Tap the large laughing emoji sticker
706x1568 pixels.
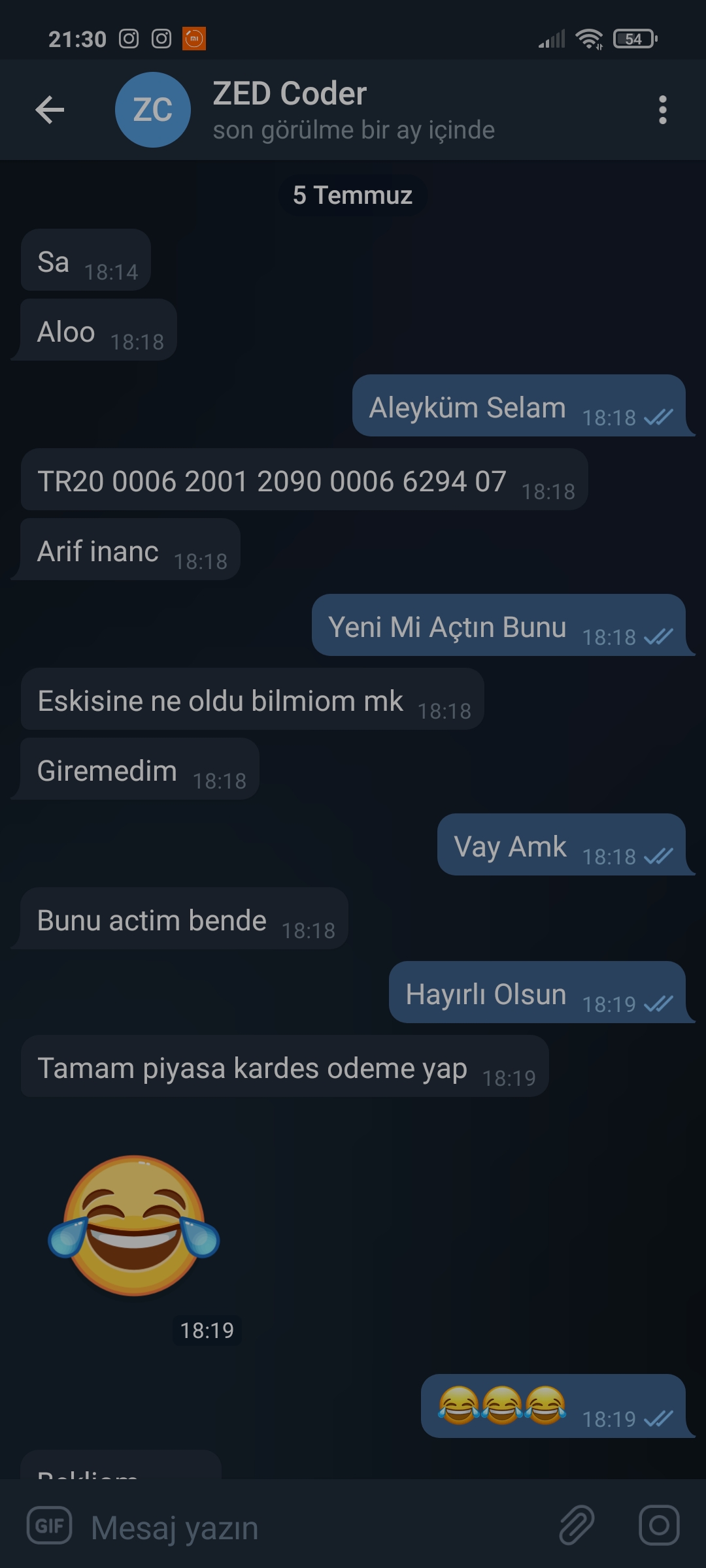click(x=134, y=1225)
